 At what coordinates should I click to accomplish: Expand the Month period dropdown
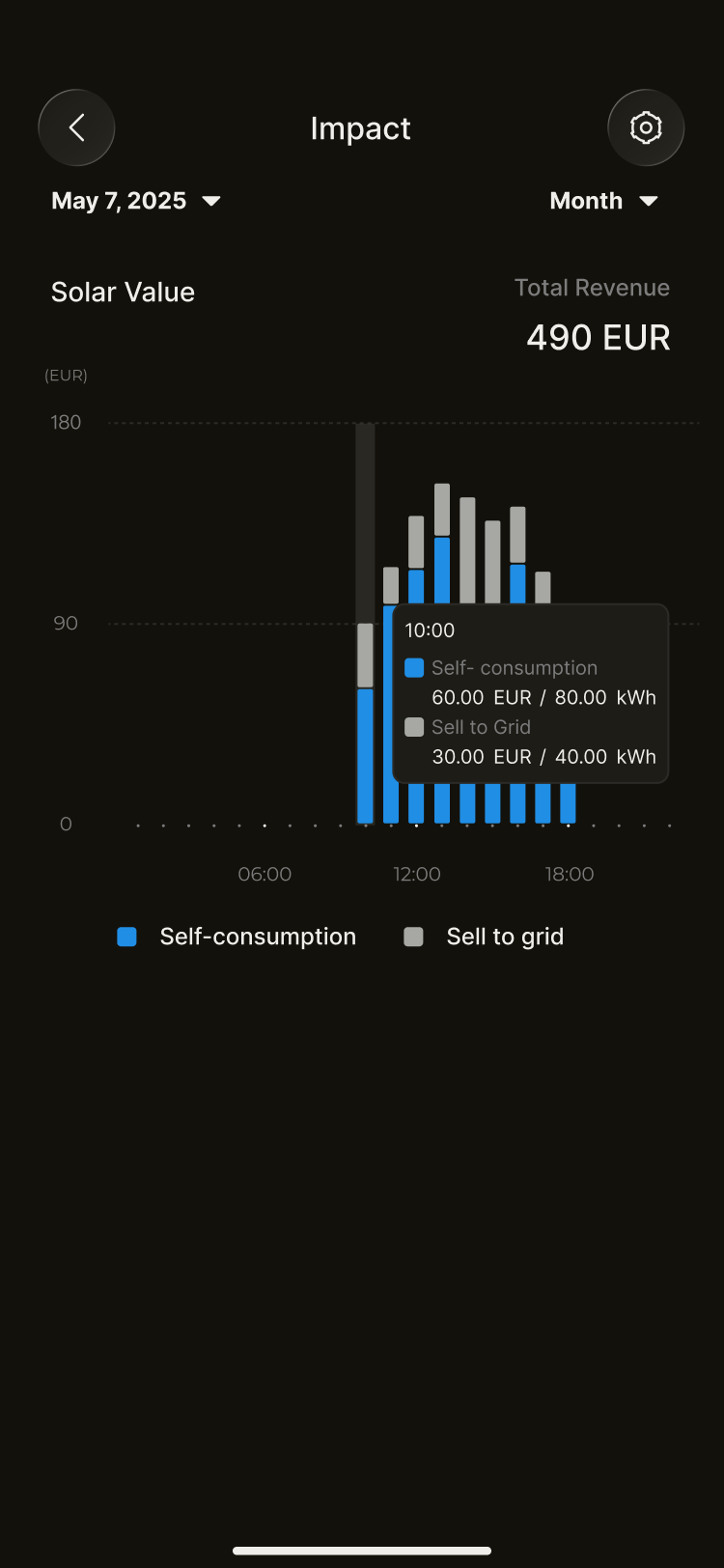point(603,201)
